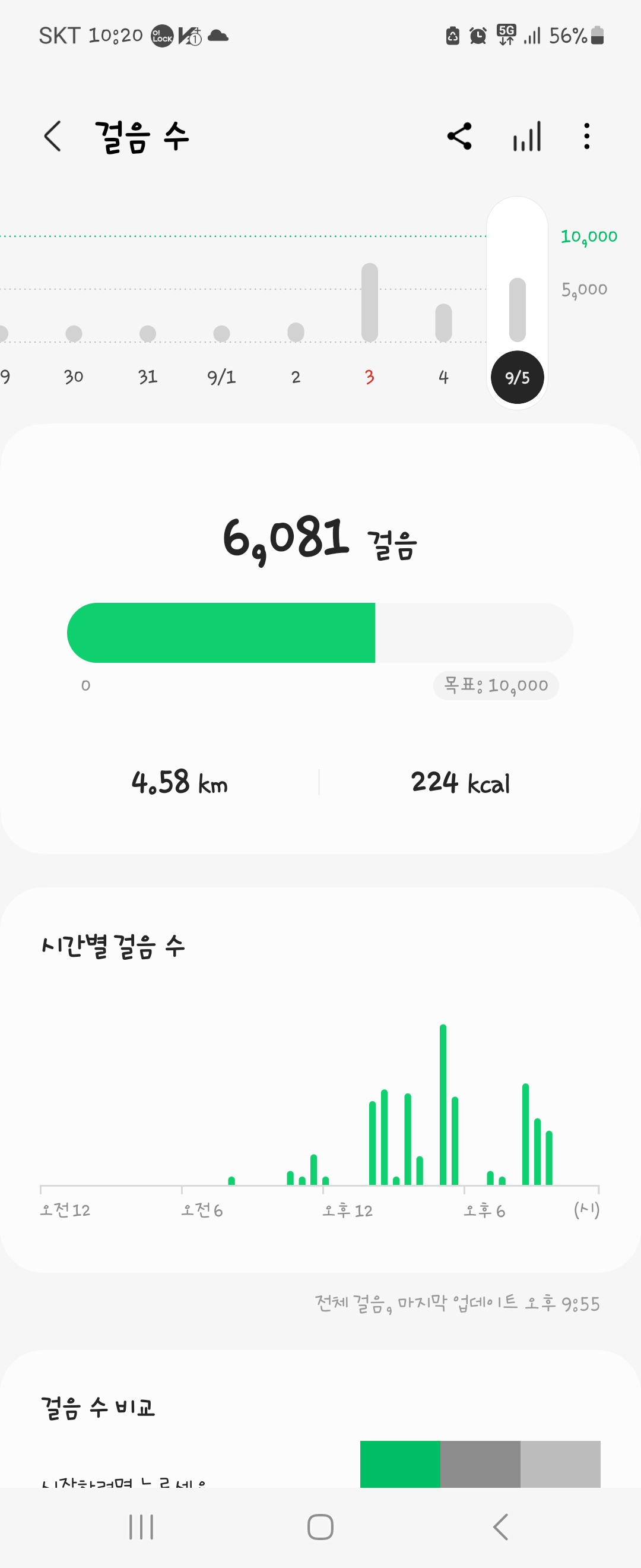This screenshot has height=1568, width=641.
Task: Open recent apps from the navigation bar
Action: [x=141, y=1526]
